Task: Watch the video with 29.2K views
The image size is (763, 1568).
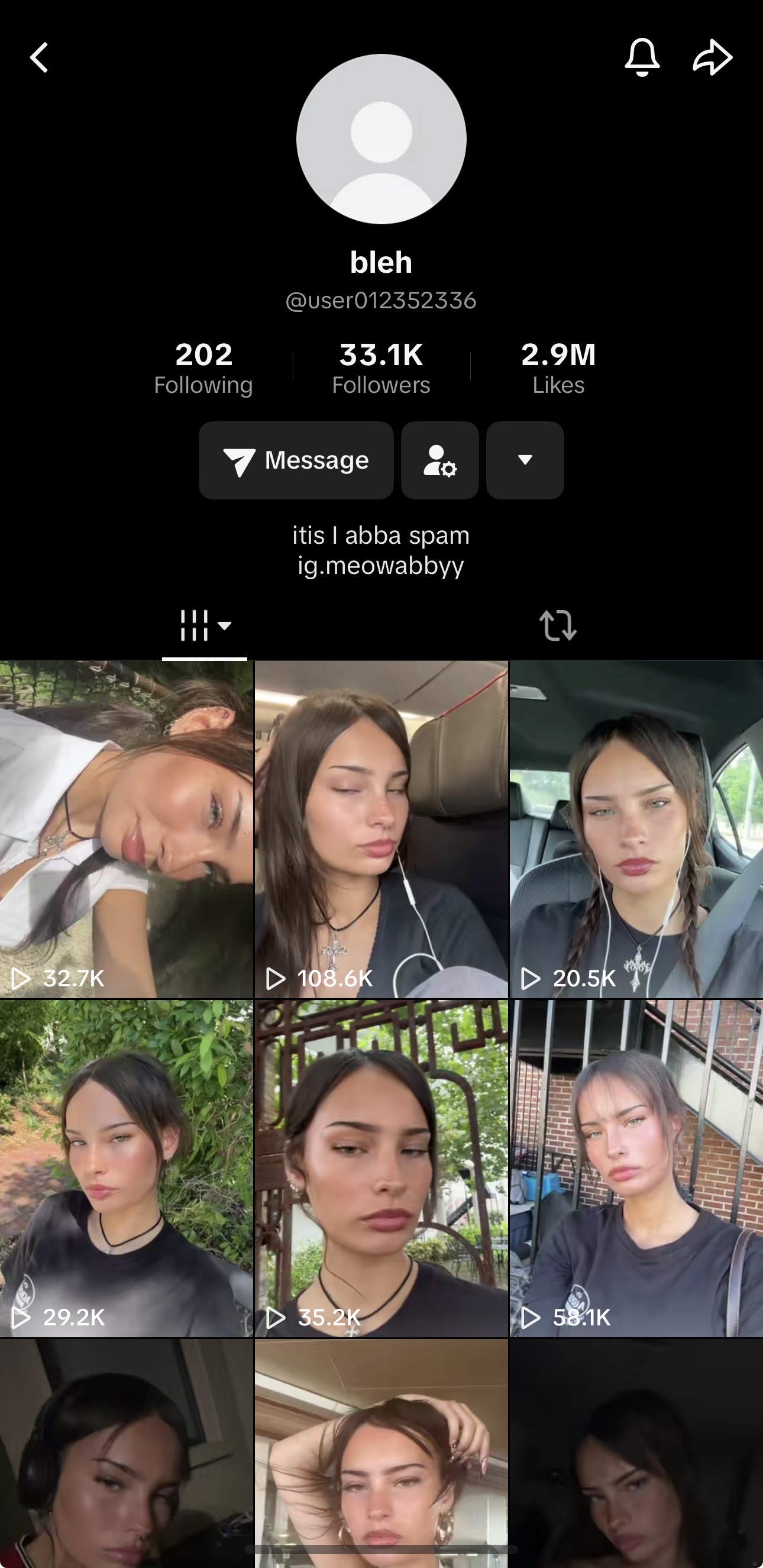Action: tap(127, 1168)
